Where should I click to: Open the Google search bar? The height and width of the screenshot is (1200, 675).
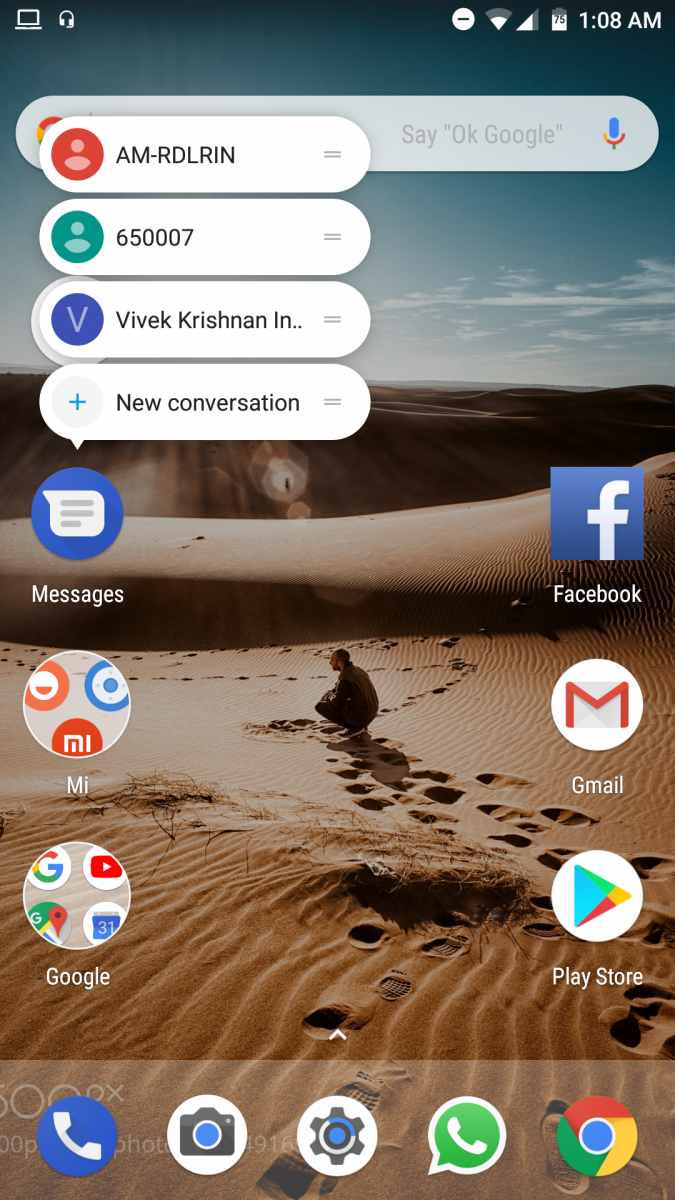[480, 134]
